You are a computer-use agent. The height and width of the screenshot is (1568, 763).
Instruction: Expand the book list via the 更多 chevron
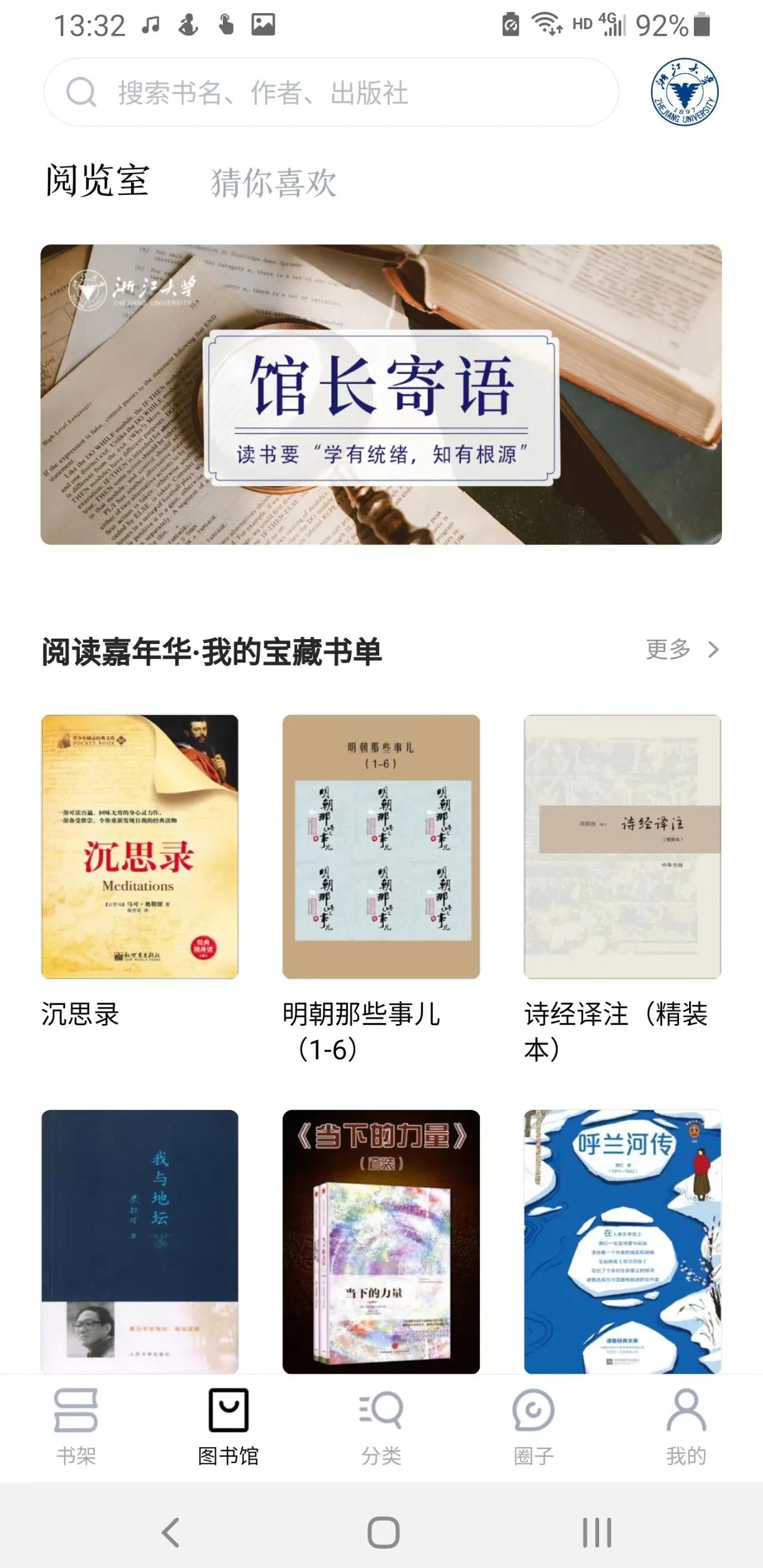(712, 651)
